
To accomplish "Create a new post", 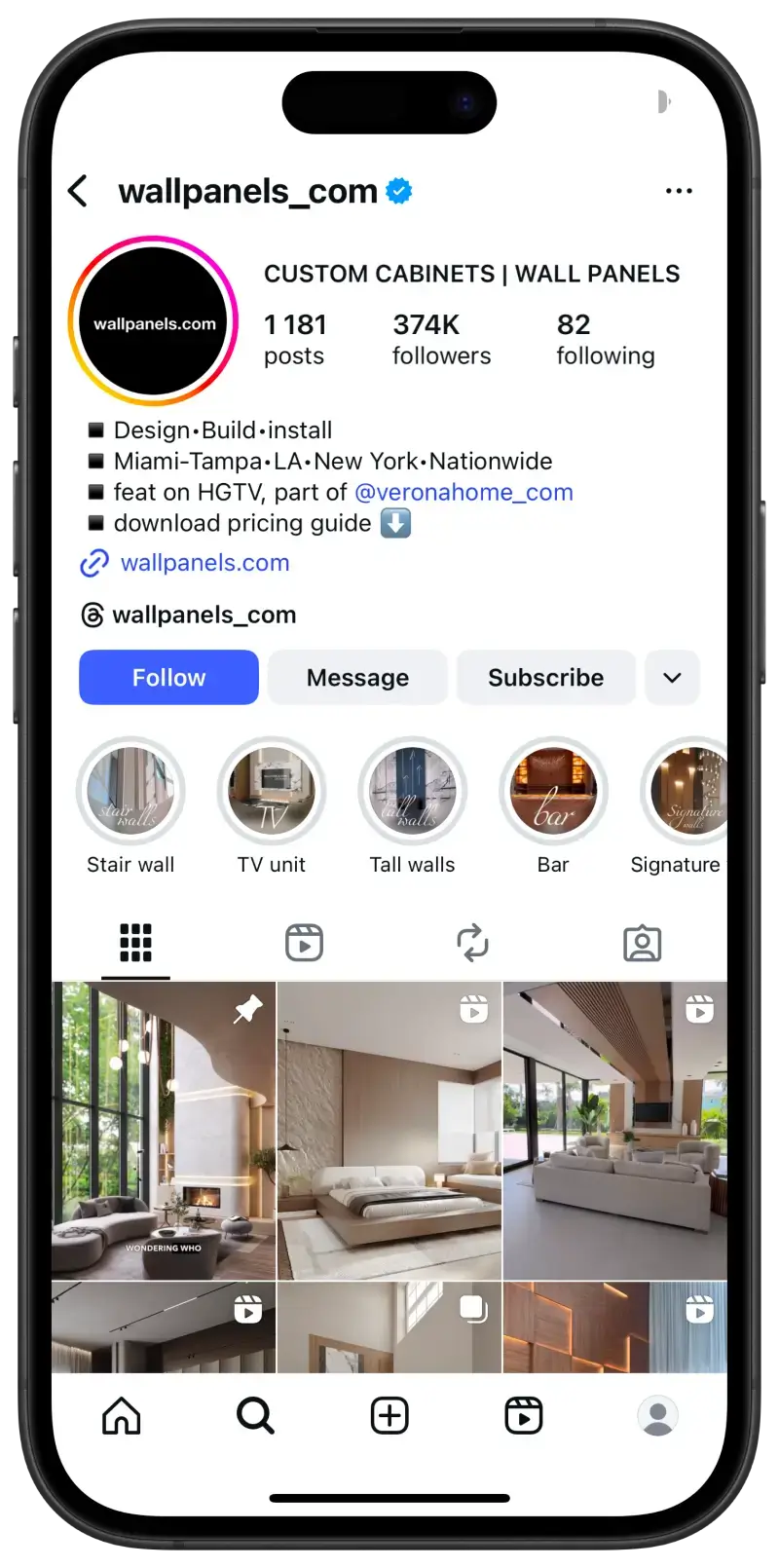I will [x=389, y=1416].
